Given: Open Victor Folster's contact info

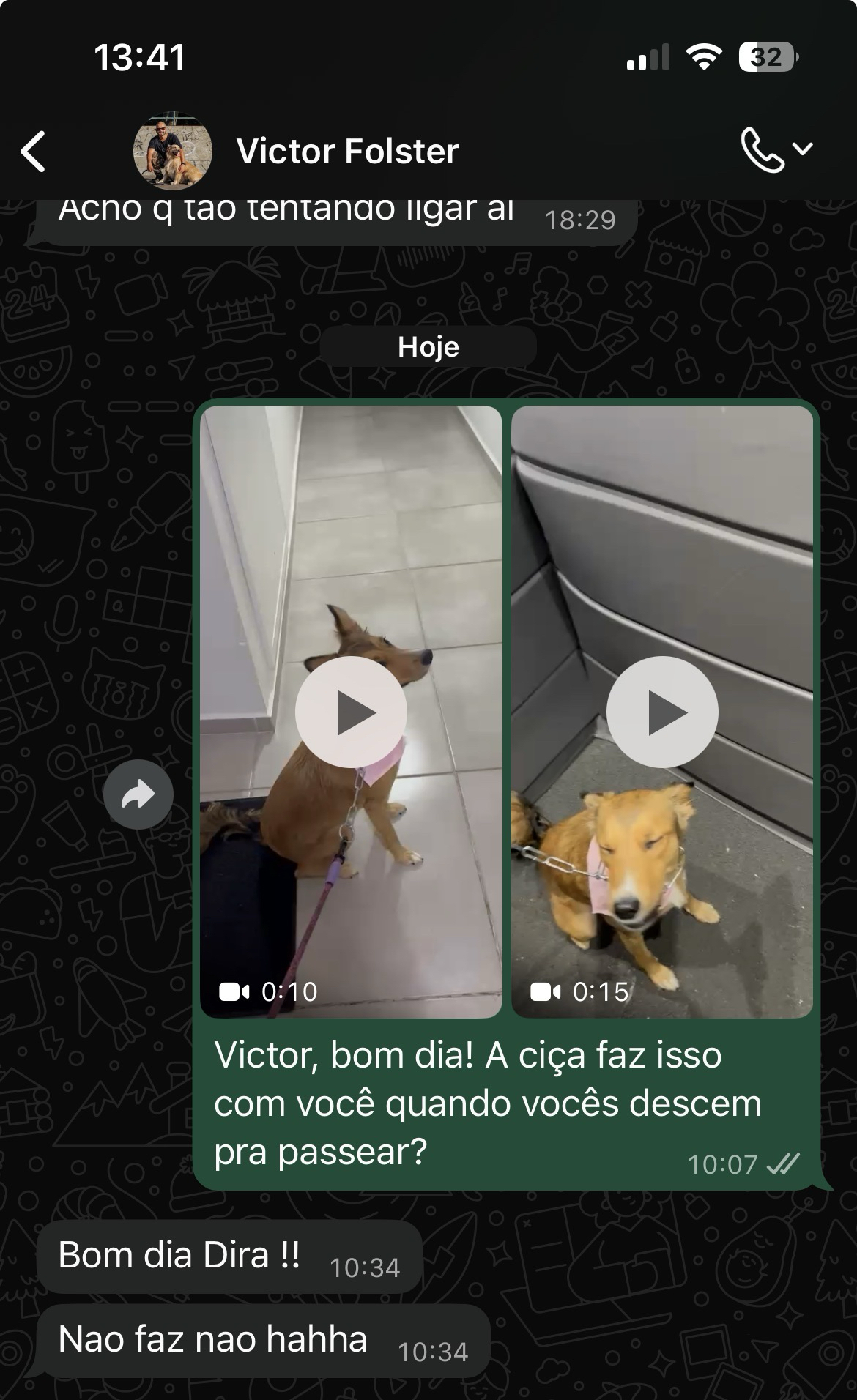Looking at the screenshot, I should click(x=347, y=152).
